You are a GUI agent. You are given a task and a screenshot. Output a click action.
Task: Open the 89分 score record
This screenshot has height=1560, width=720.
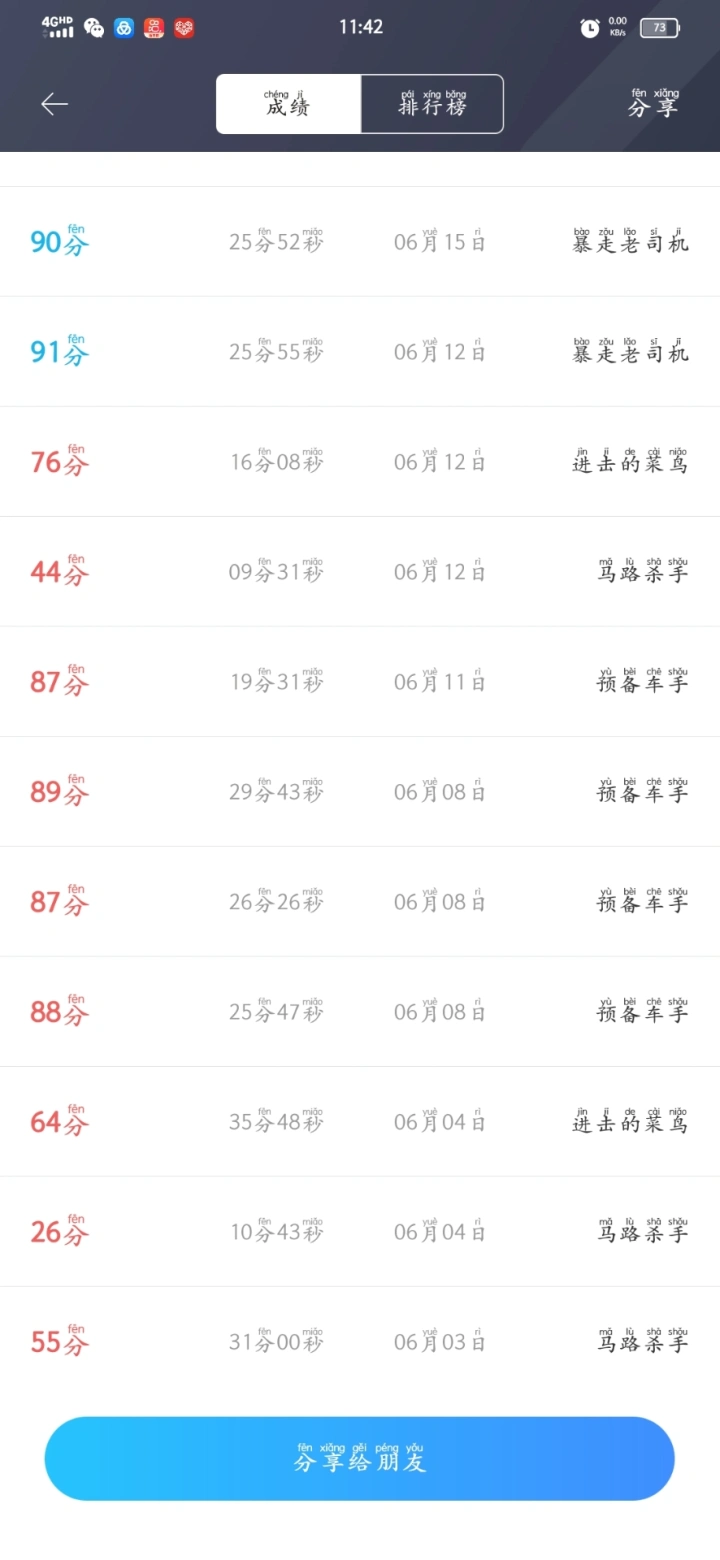click(x=360, y=792)
